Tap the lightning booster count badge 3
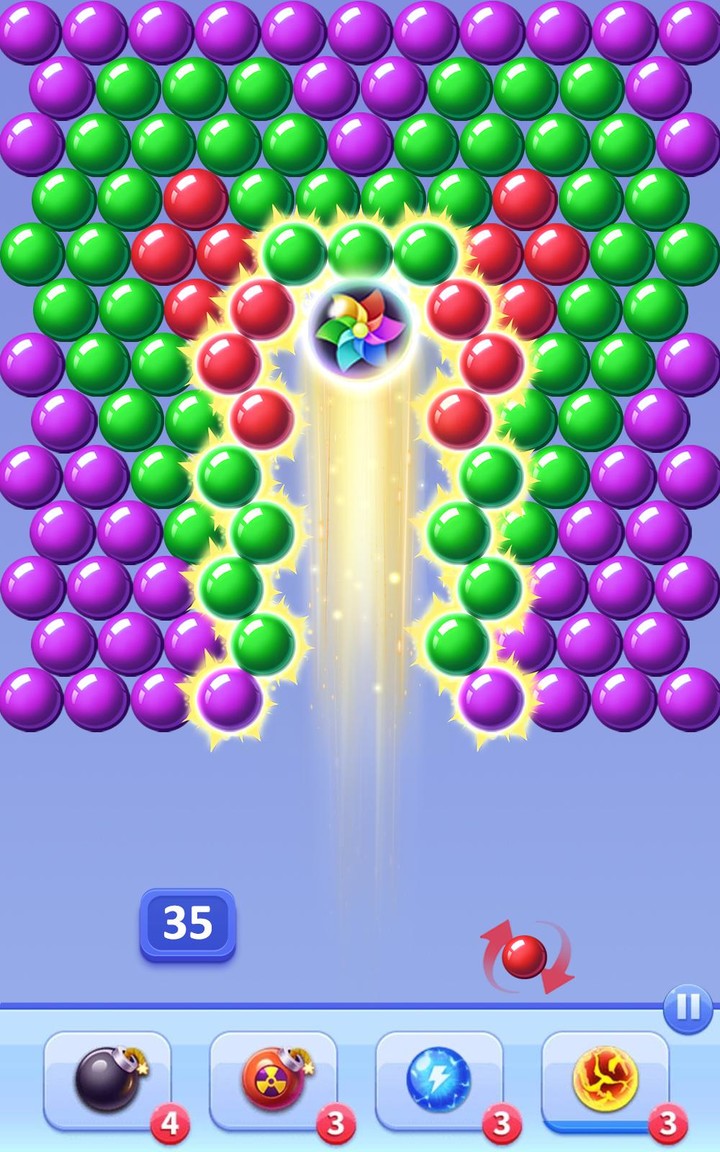Image resolution: width=720 pixels, height=1152 pixels. coord(502,1122)
